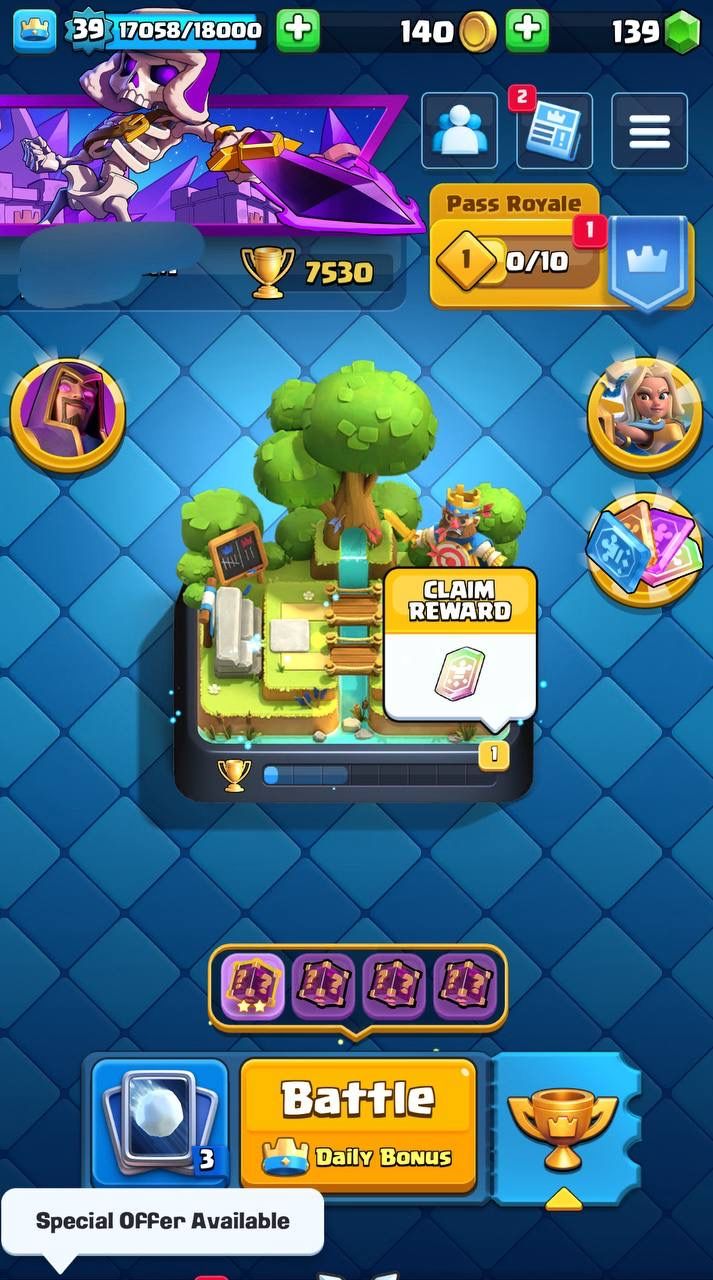
Task: View the 7530 trophy road
Action: coord(310,272)
